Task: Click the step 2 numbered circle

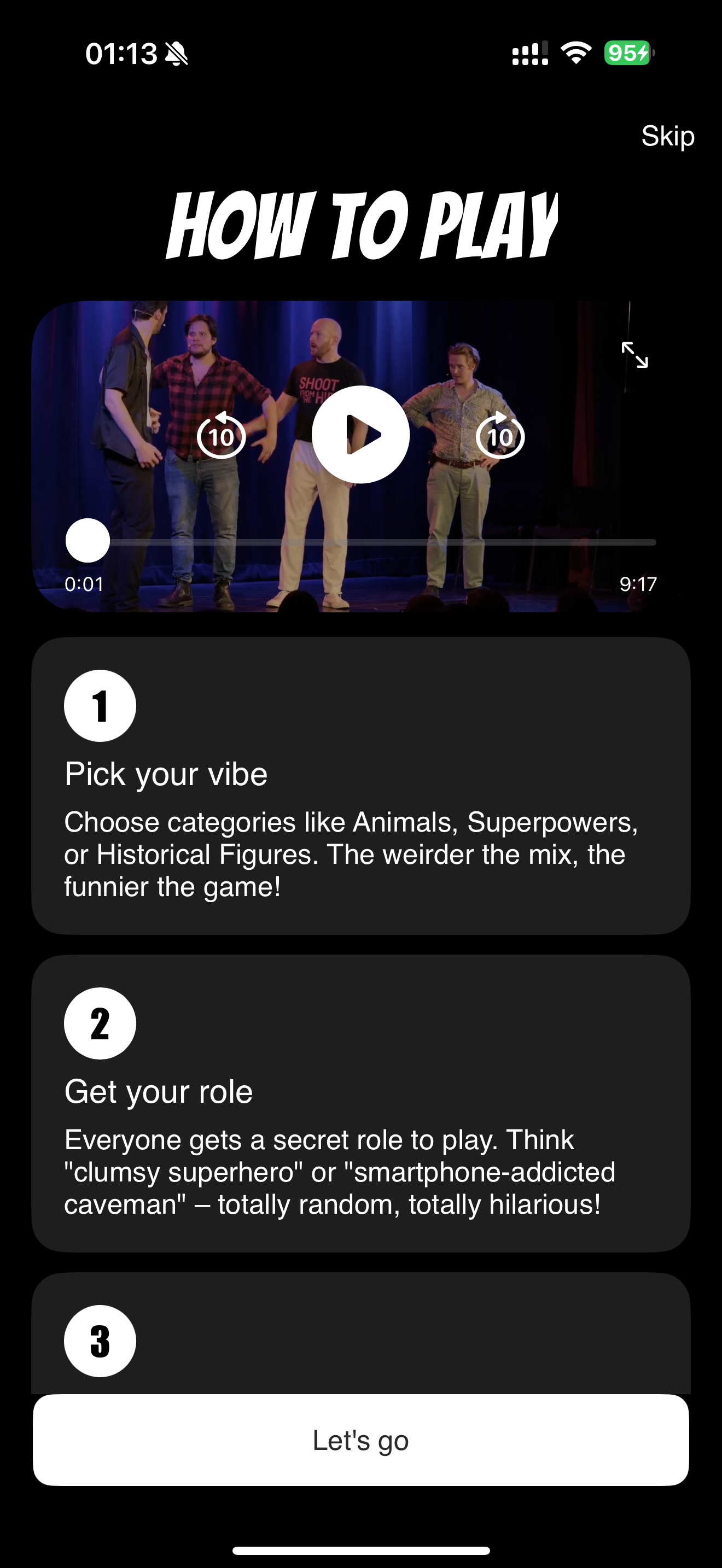Action: [x=99, y=1023]
